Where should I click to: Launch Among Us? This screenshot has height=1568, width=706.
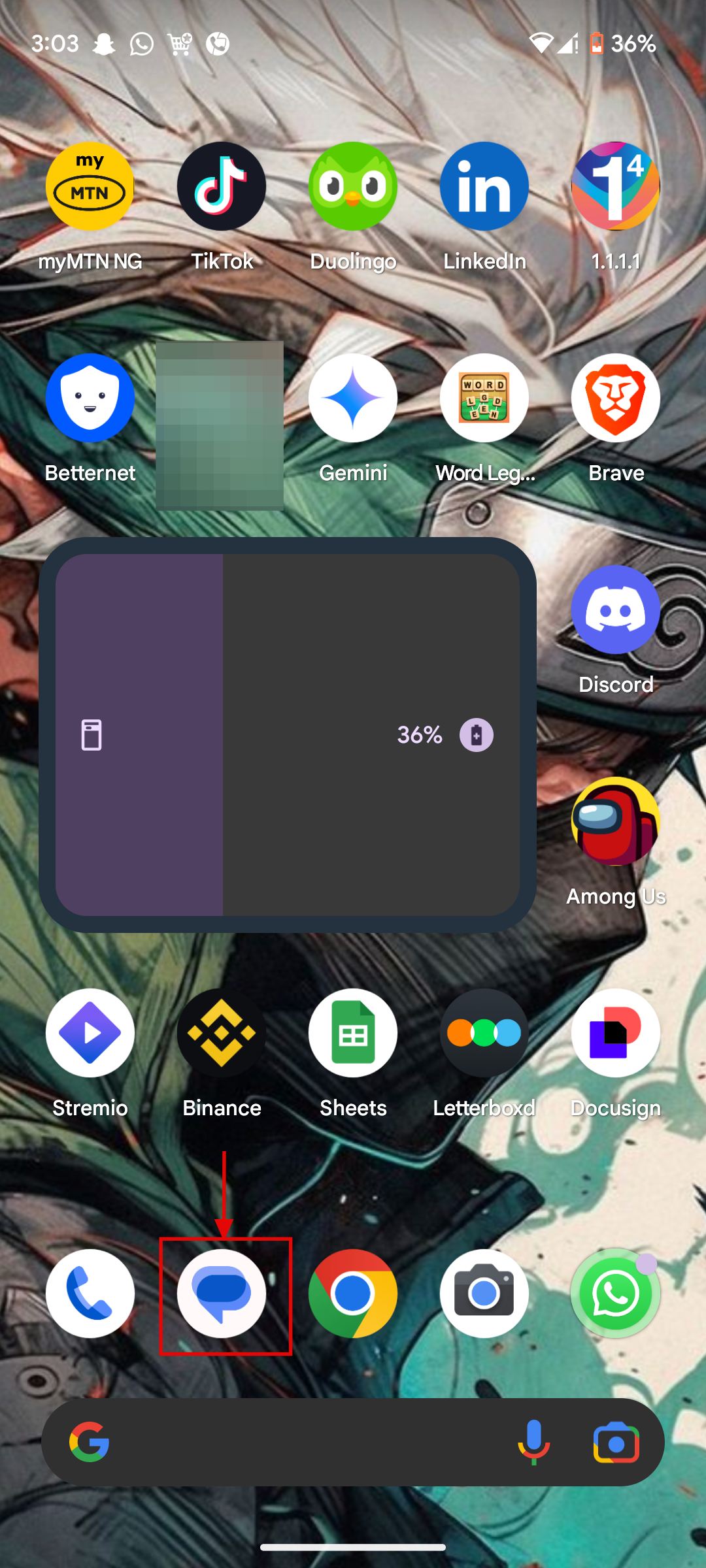[616, 822]
